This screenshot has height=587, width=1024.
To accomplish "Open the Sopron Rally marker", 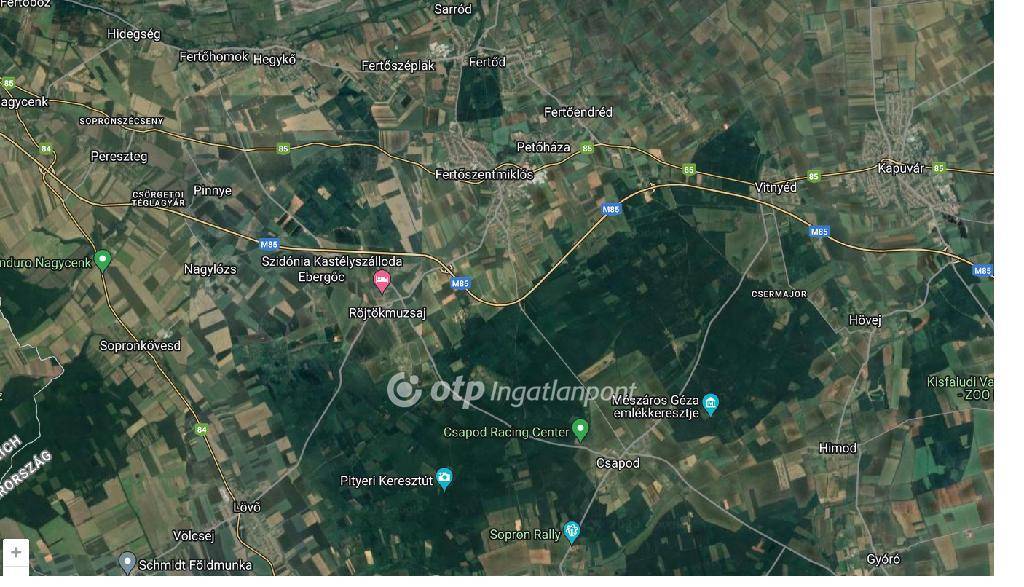I will tap(572, 531).
